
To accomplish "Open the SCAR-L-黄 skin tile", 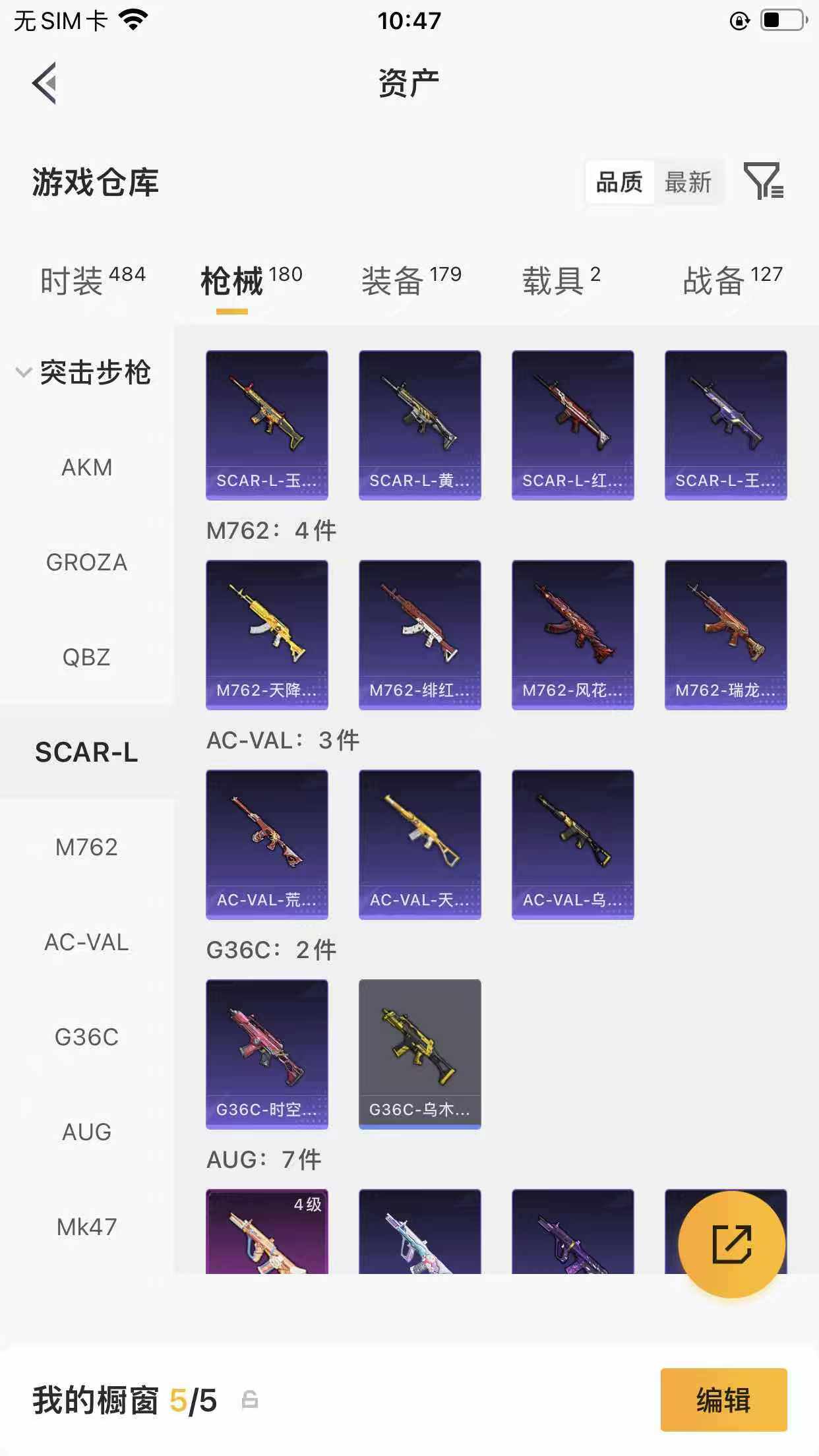I will point(420,425).
